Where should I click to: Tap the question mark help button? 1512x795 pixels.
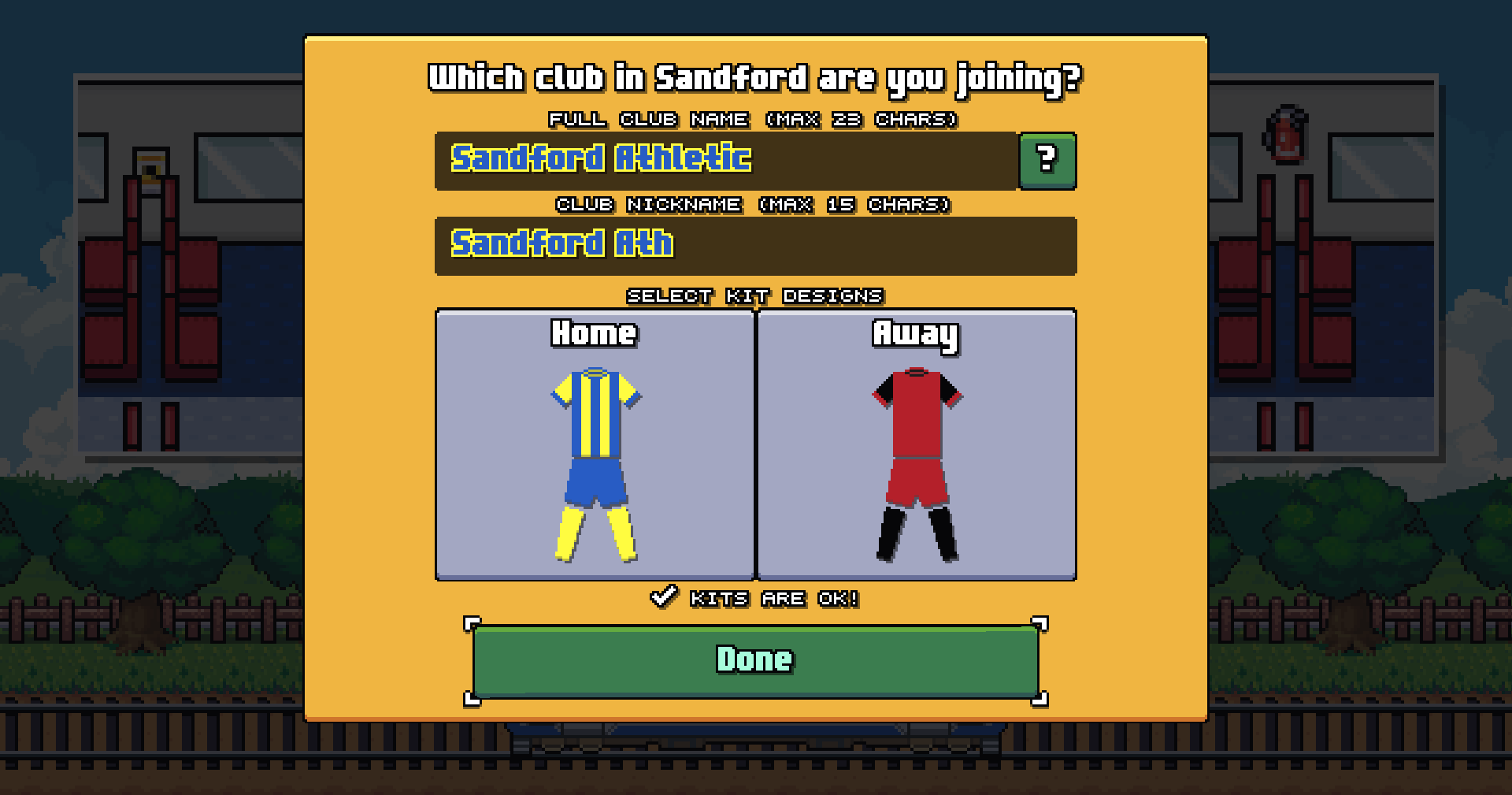pyautogui.click(x=1047, y=161)
